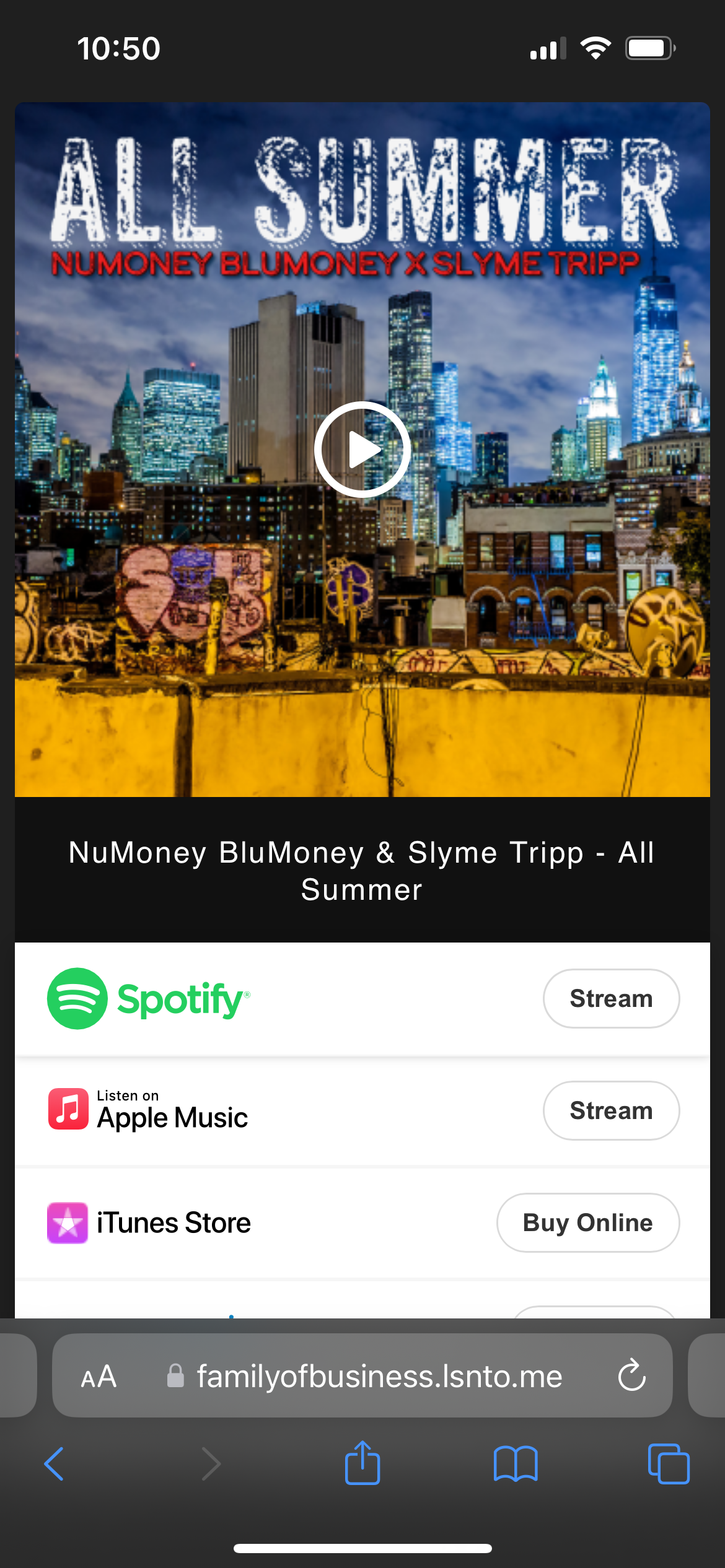Stream the song on Spotify
Screen dimensions: 725x1568
click(x=611, y=998)
